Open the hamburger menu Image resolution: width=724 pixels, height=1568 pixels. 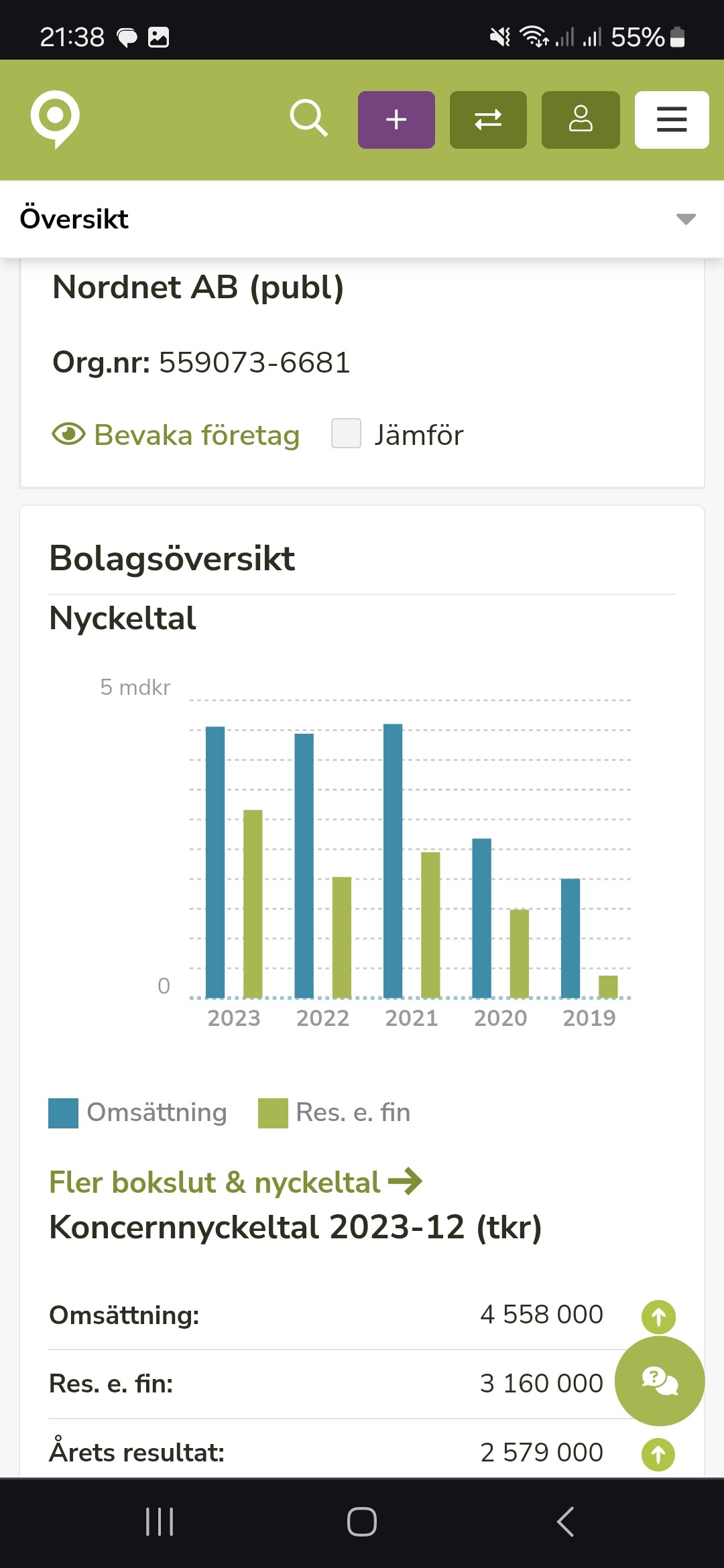[x=672, y=120]
